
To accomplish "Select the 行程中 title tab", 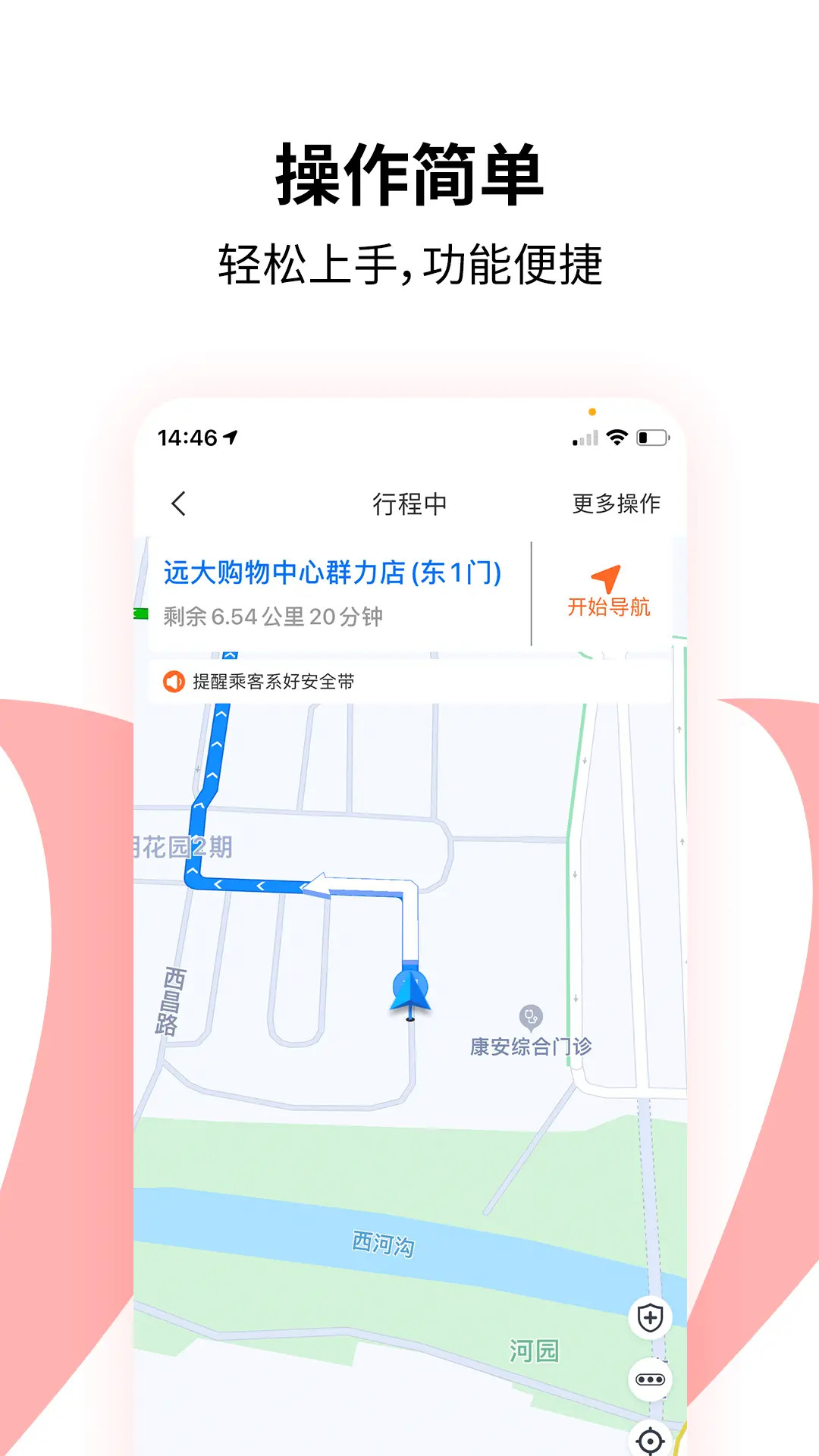I will pyautogui.click(x=409, y=503).
